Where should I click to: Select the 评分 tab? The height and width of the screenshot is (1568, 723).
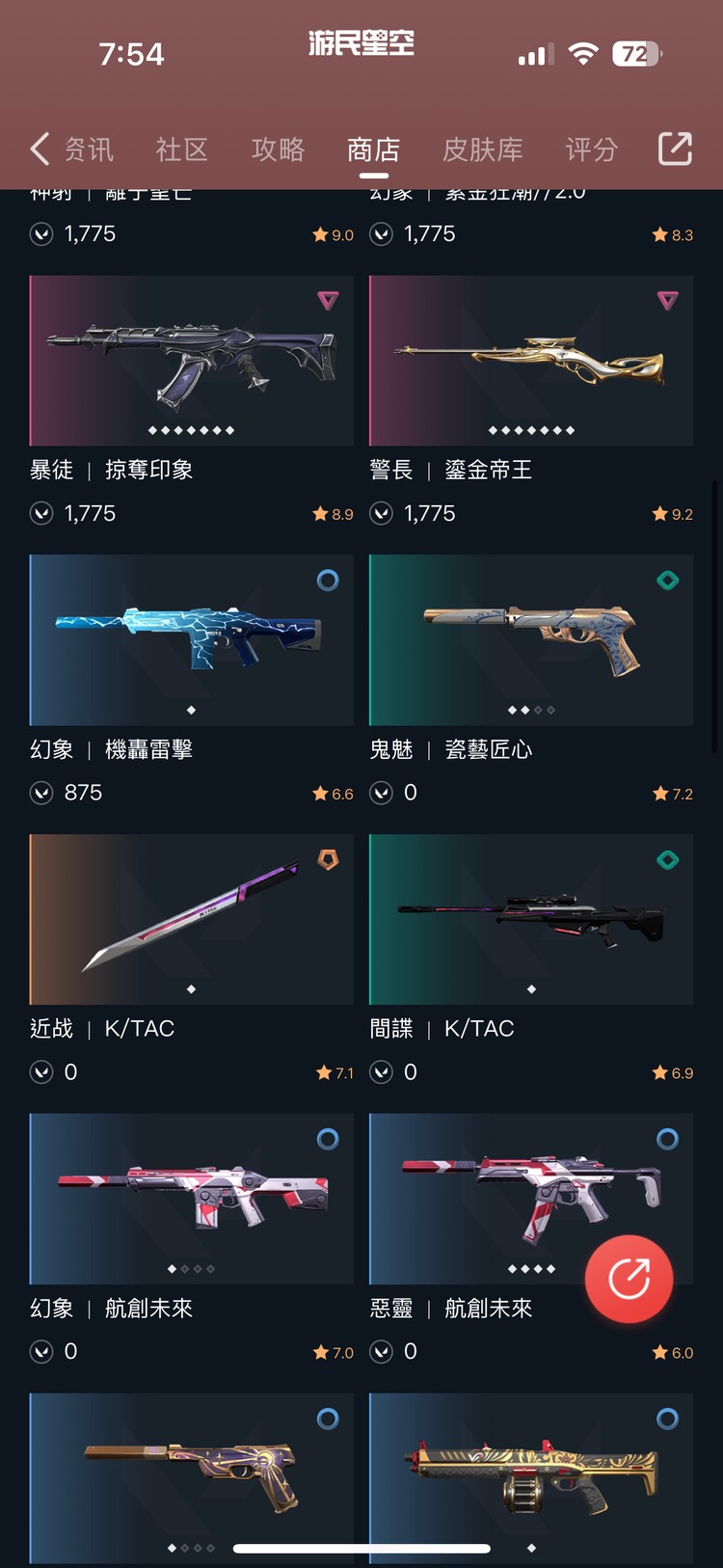click(x=591, y=149)
